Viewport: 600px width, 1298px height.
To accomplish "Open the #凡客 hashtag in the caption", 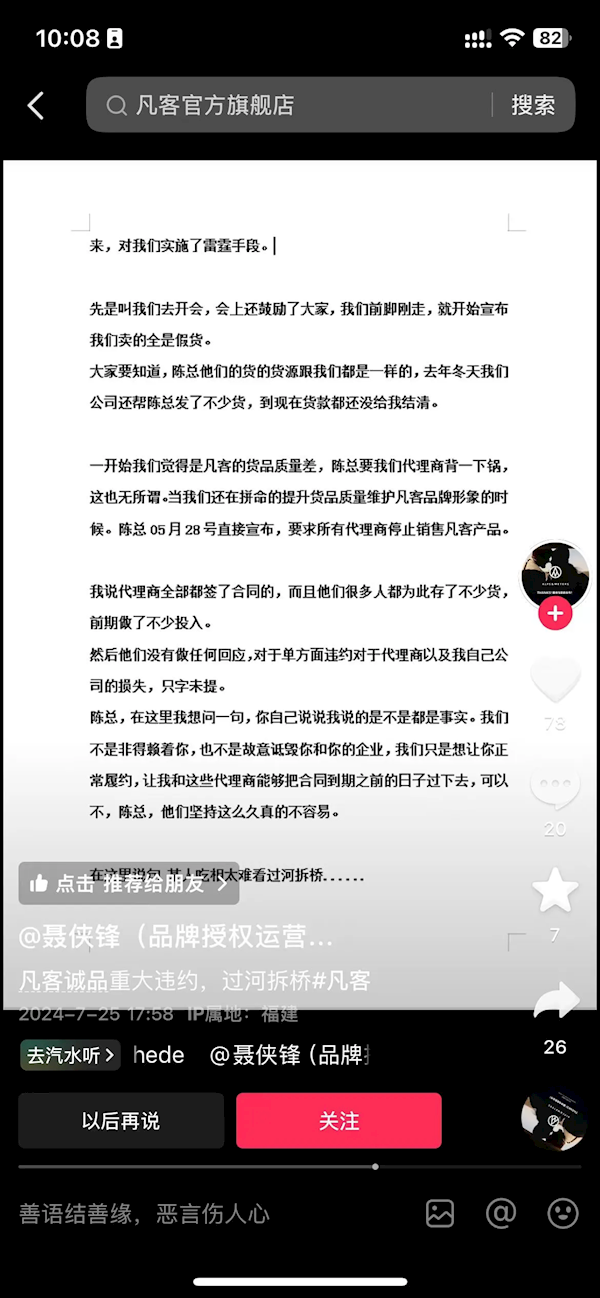I will [x=341, y=981].
